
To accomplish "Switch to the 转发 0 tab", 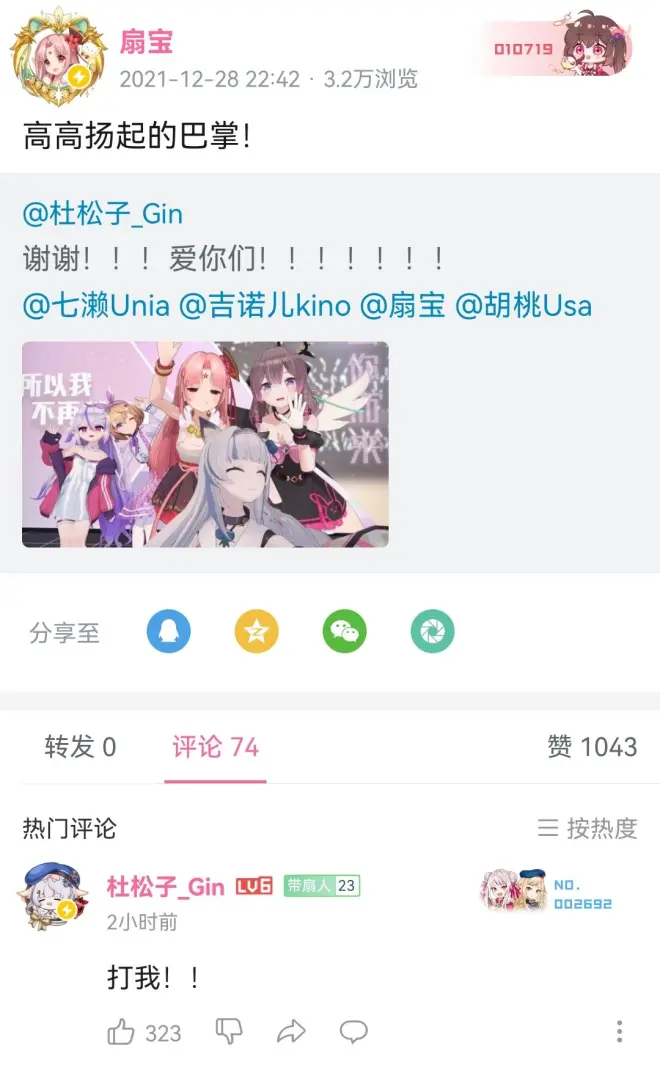I will [80, 747].
